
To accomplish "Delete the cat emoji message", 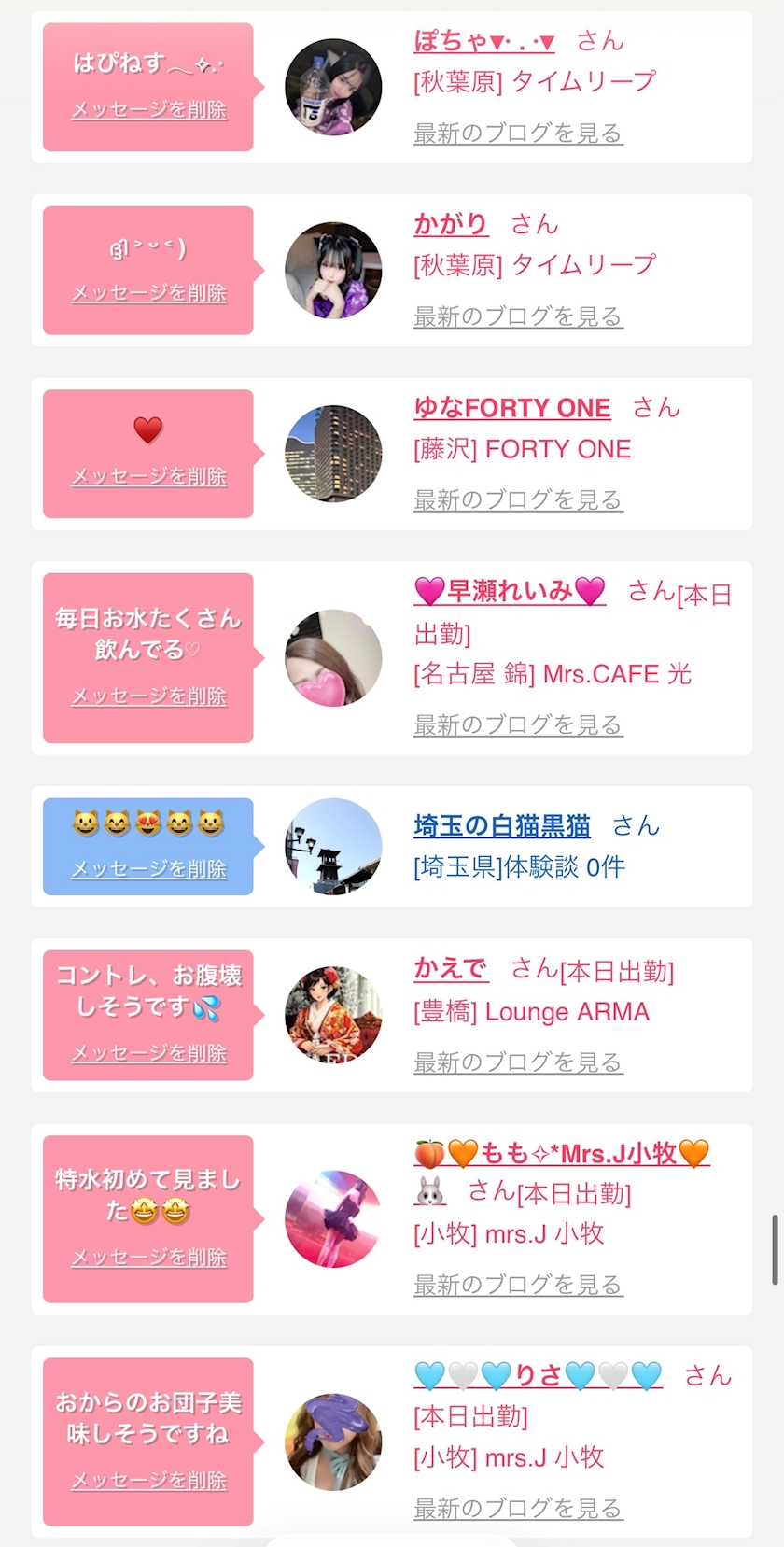I will point(148,869).
